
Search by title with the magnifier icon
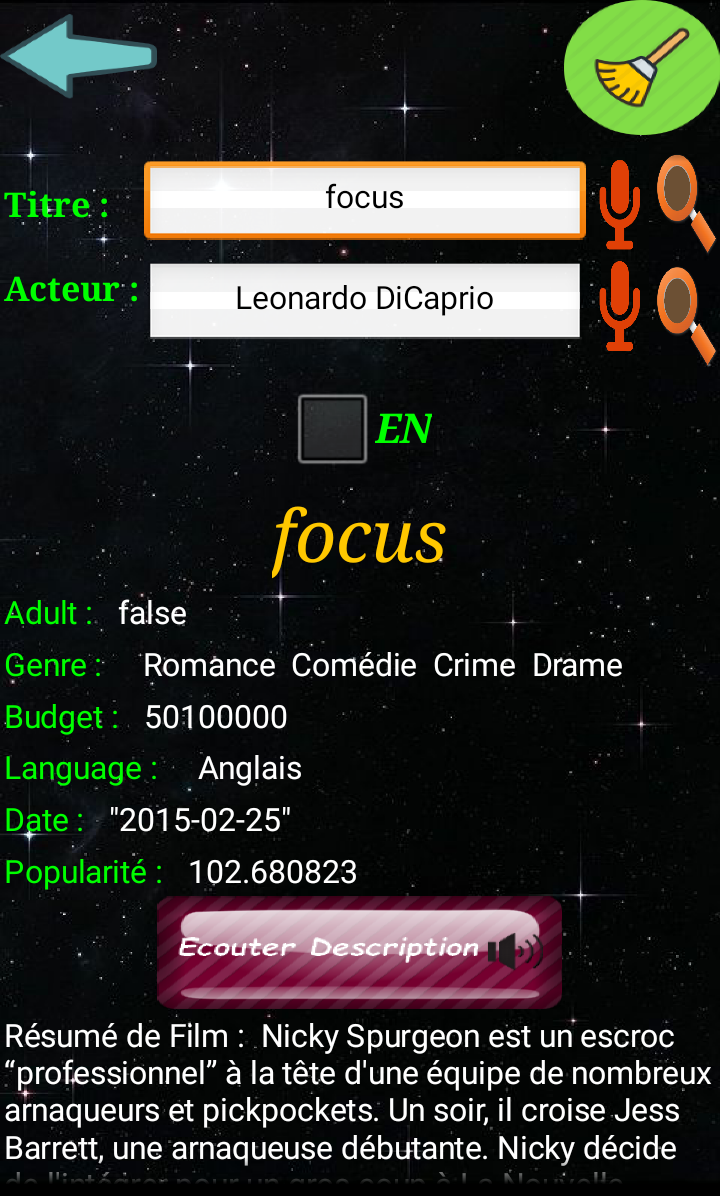click(x=686, y=202)
